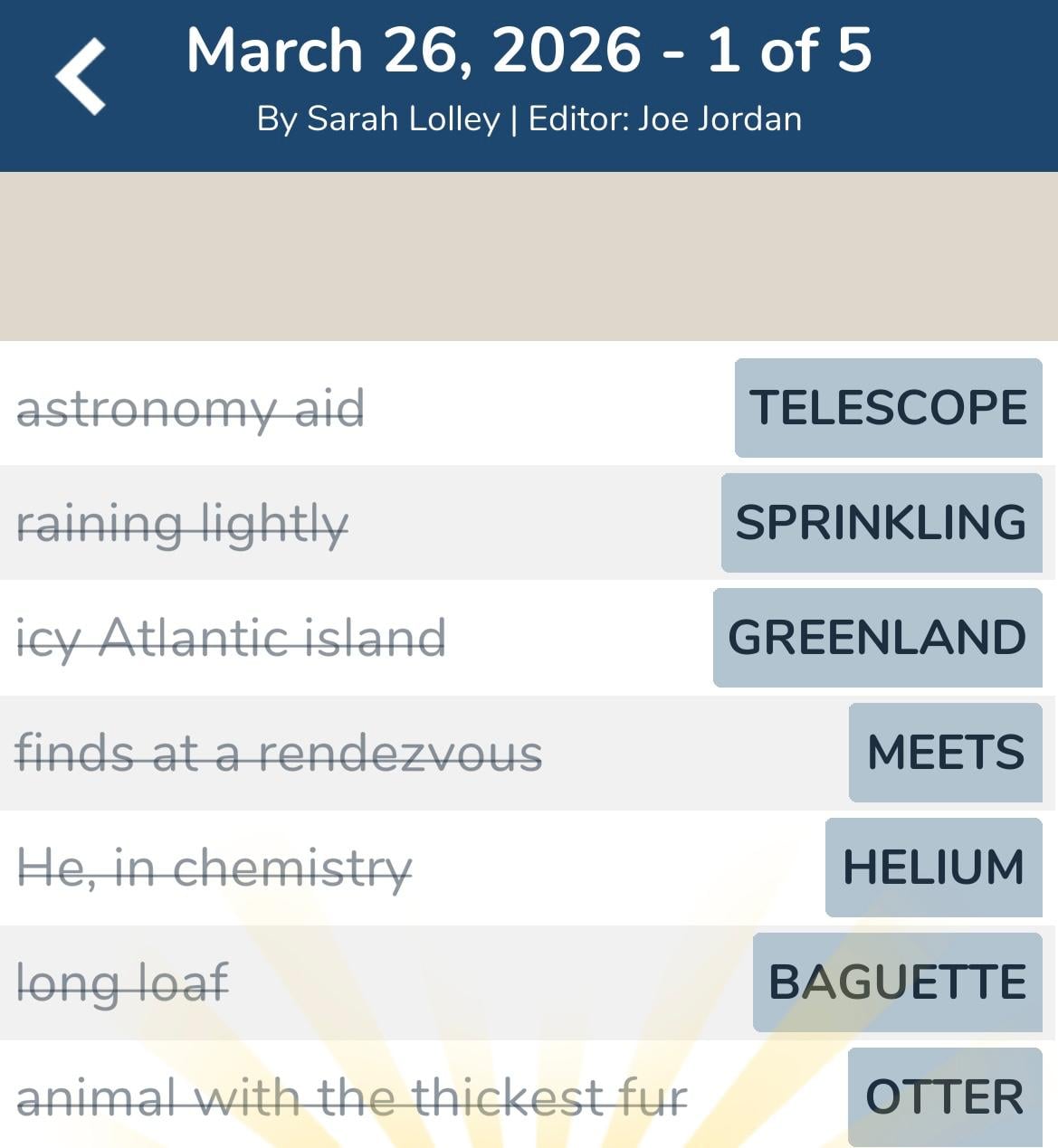This screenshot has height=1148, width=1058.
Task: Select the SPRINKLING answer tile
Action: 881,523
